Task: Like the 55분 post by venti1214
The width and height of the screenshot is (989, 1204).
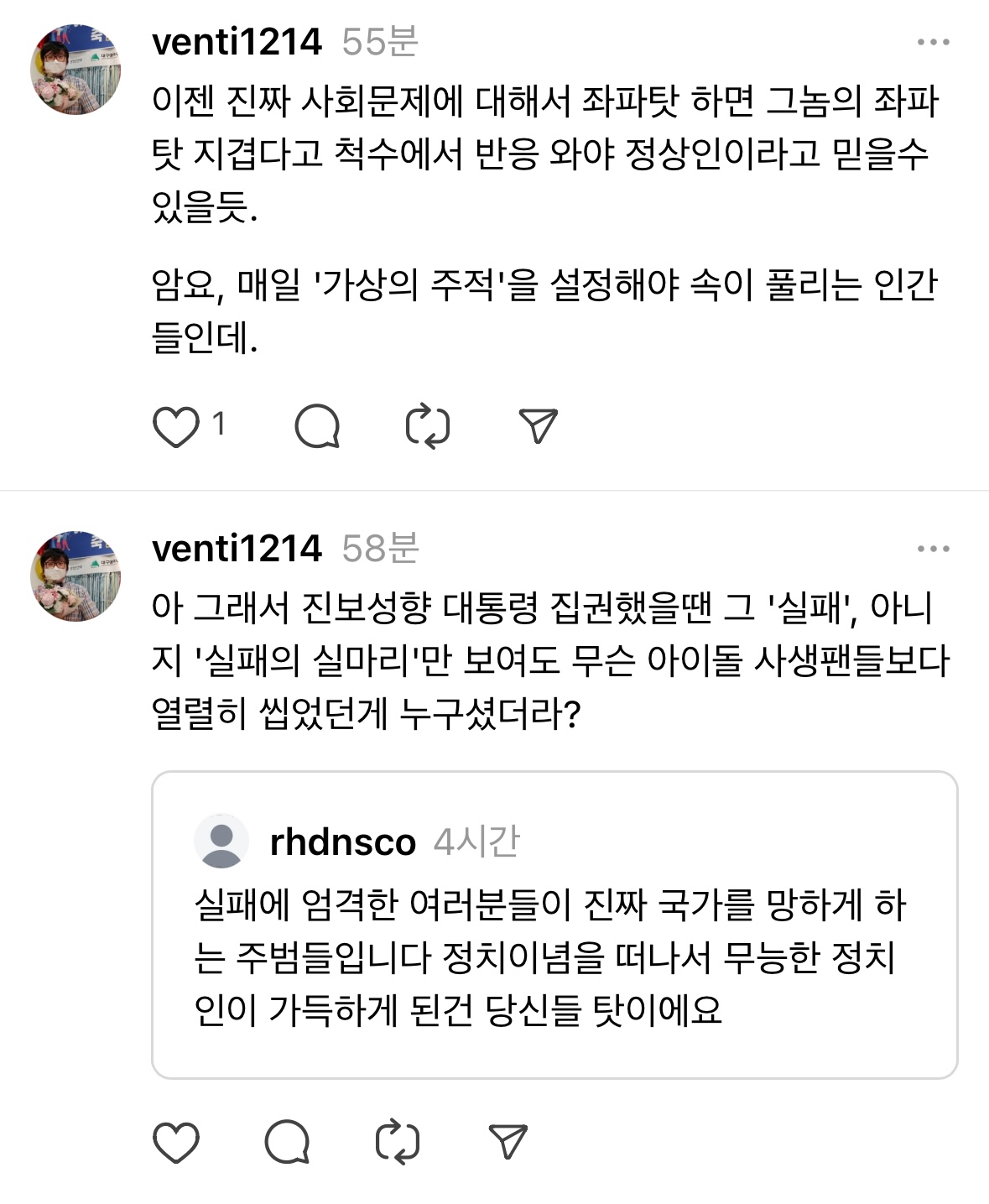Action: coord(176,426)
